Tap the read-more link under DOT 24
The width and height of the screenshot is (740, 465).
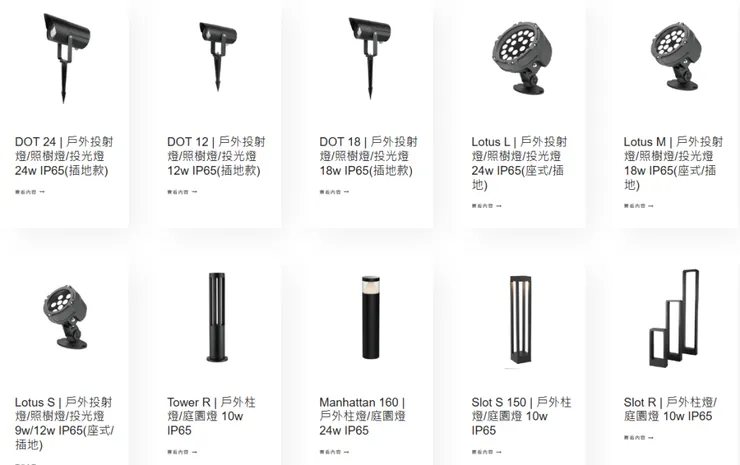tap(30, 192)
